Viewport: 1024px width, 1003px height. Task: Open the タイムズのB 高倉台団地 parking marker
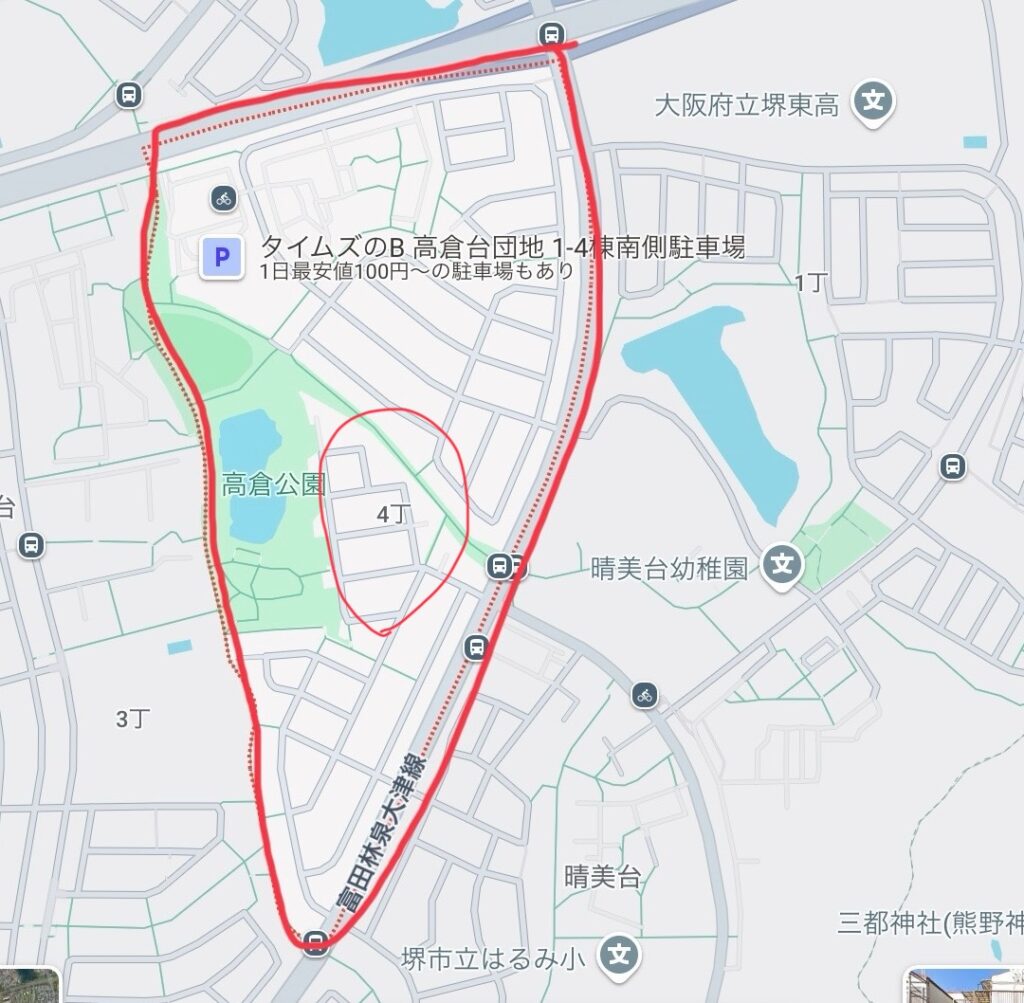221,259
